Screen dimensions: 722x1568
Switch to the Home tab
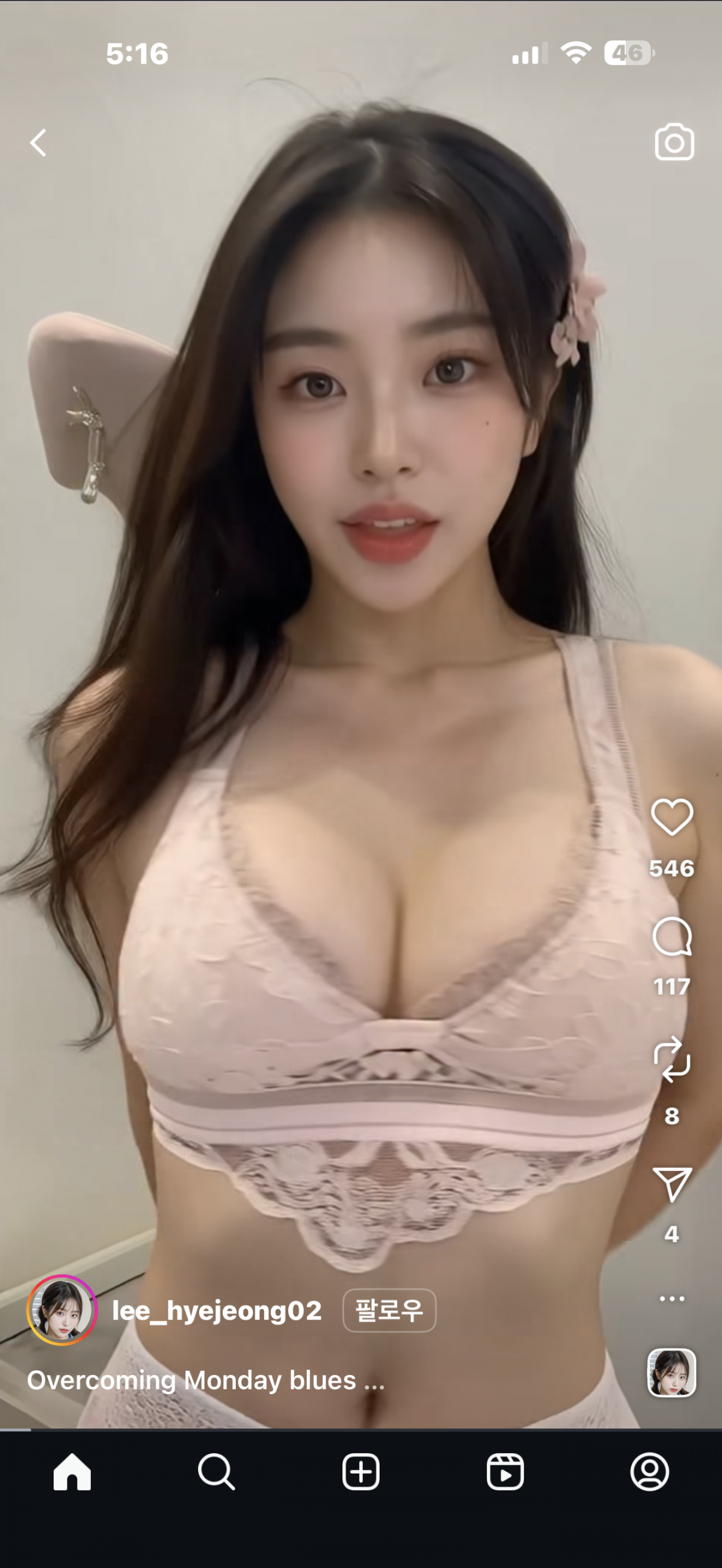(x=72, y=1472)
